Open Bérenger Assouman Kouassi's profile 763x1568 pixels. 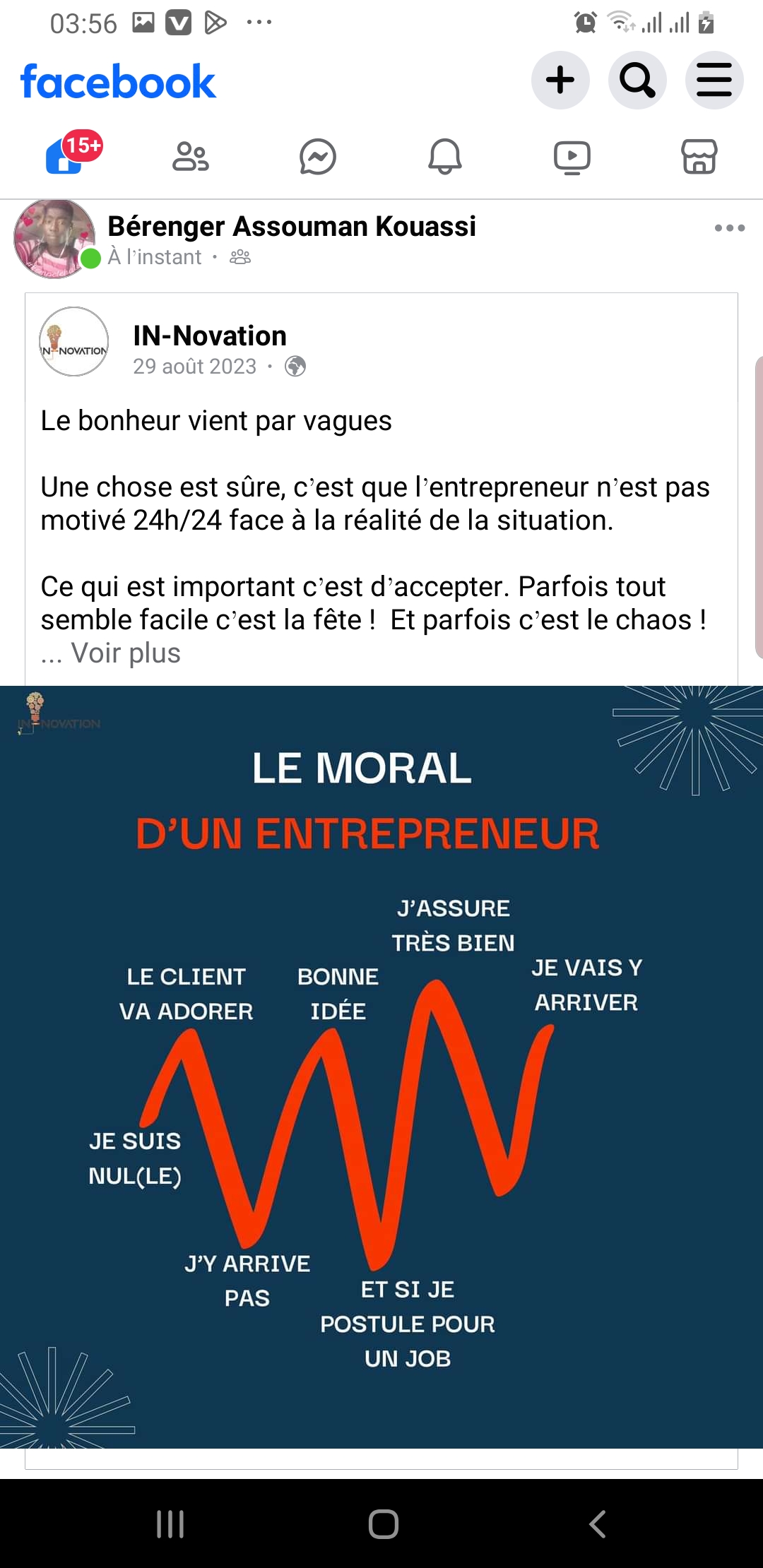point(292,227)
